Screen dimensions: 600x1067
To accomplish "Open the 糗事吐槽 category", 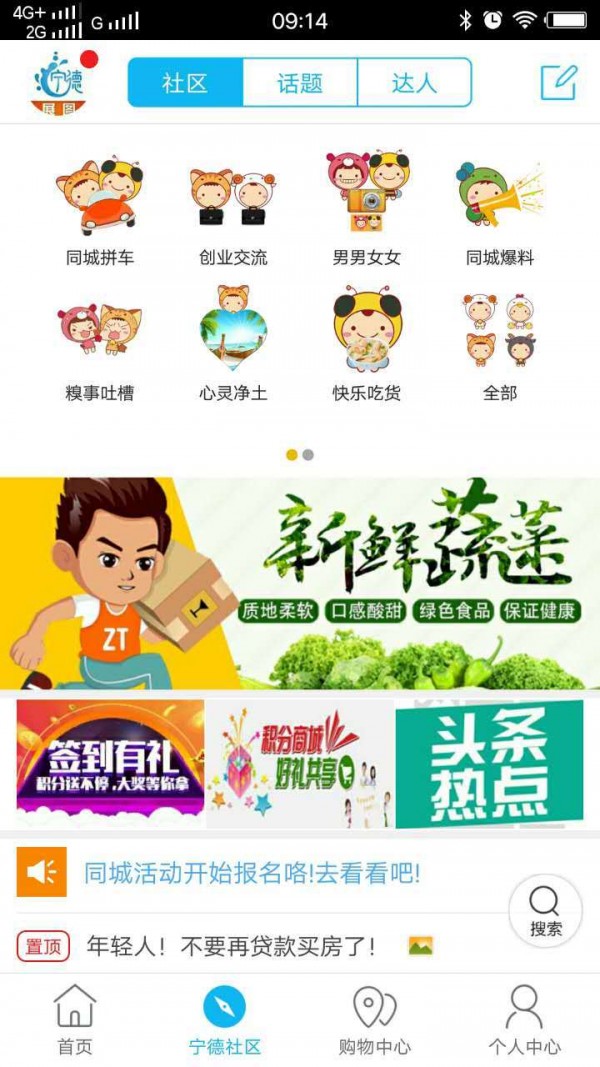I will click(100, 345).
